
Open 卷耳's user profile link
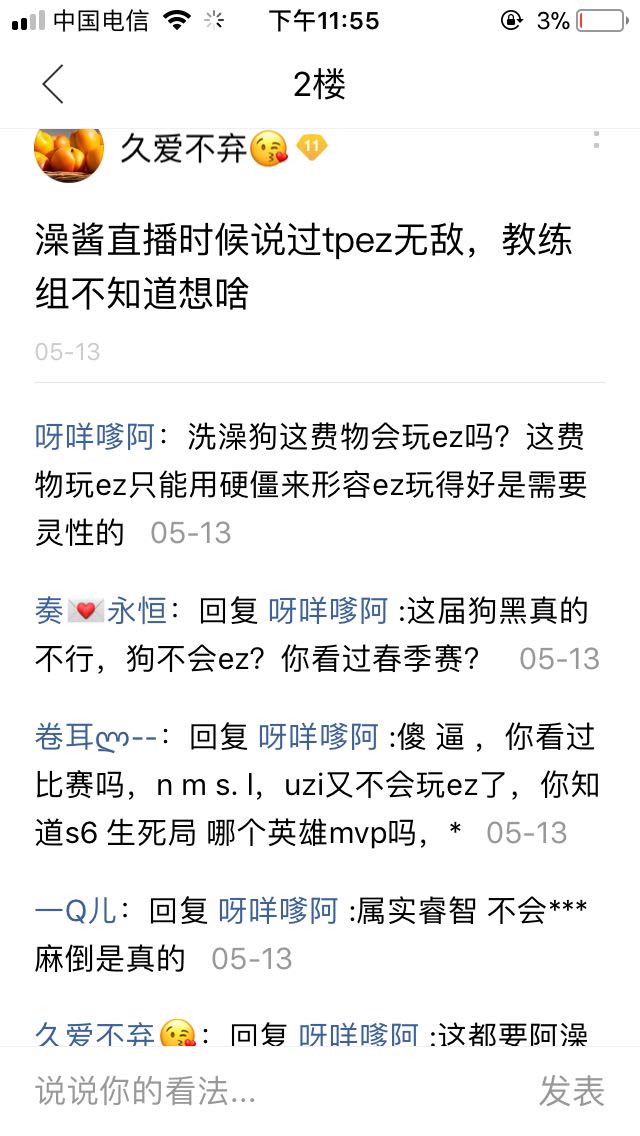(x=94, y=737)
